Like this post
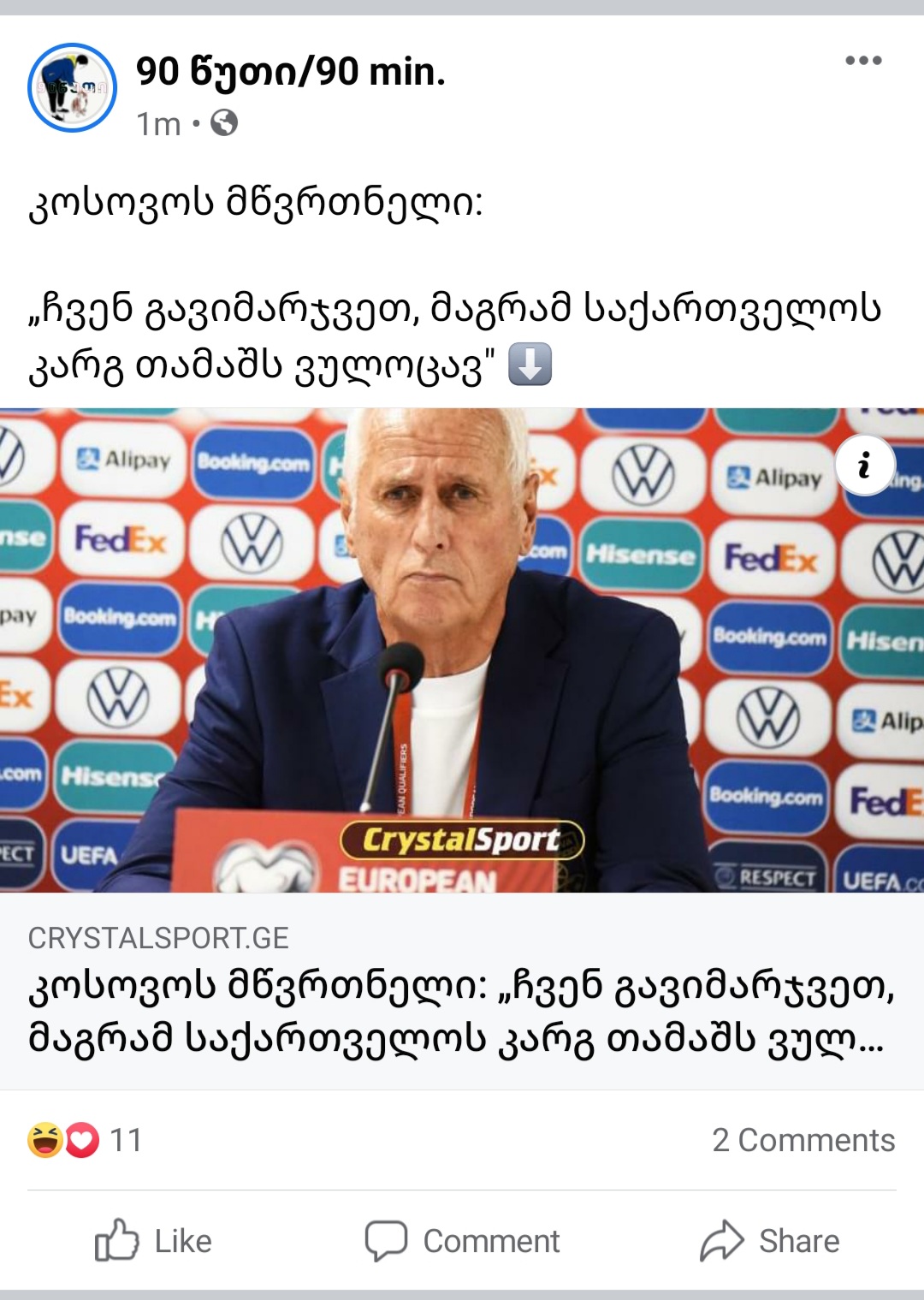 pyautogui.click(x=154, y=1241)
